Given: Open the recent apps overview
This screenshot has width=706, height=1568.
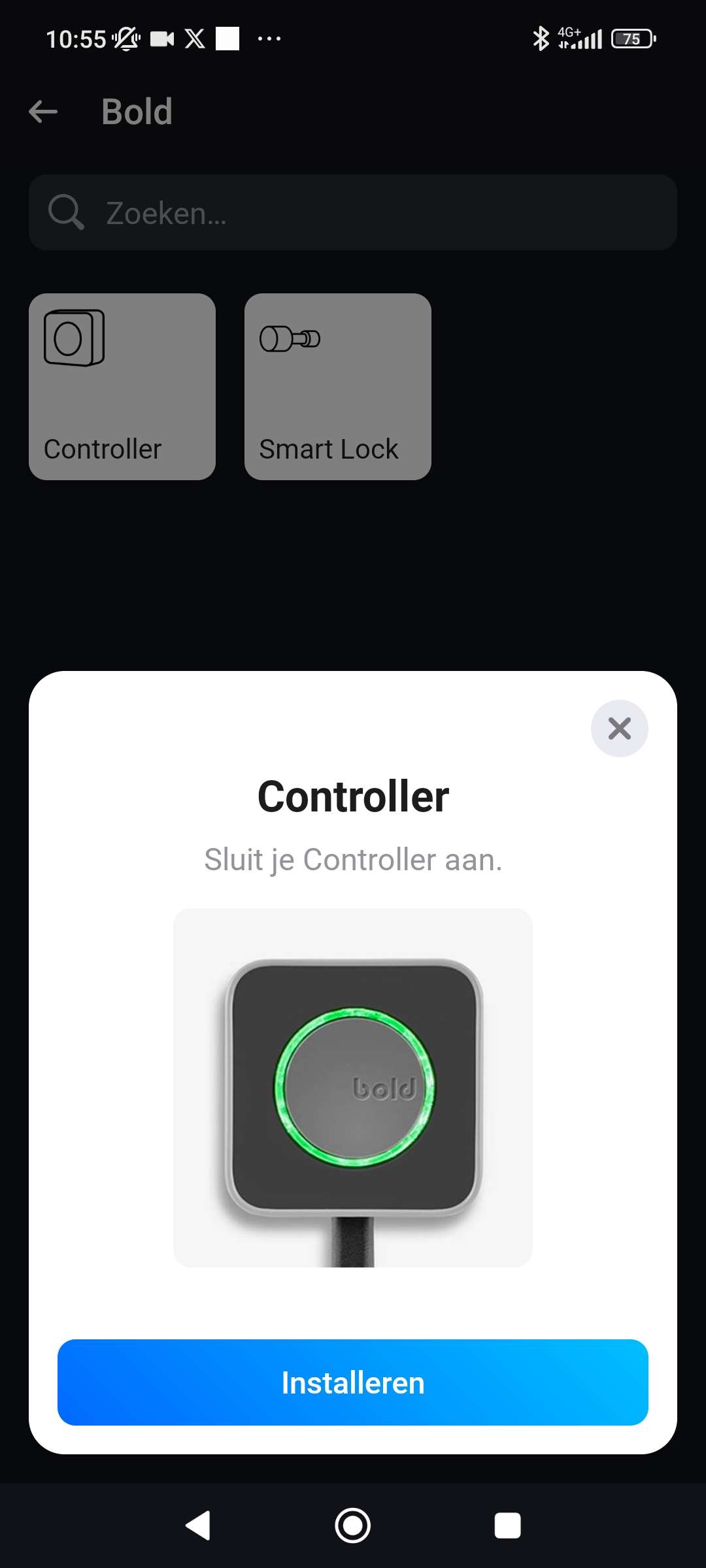Looking at the screenshot, I should (507, 1526).
